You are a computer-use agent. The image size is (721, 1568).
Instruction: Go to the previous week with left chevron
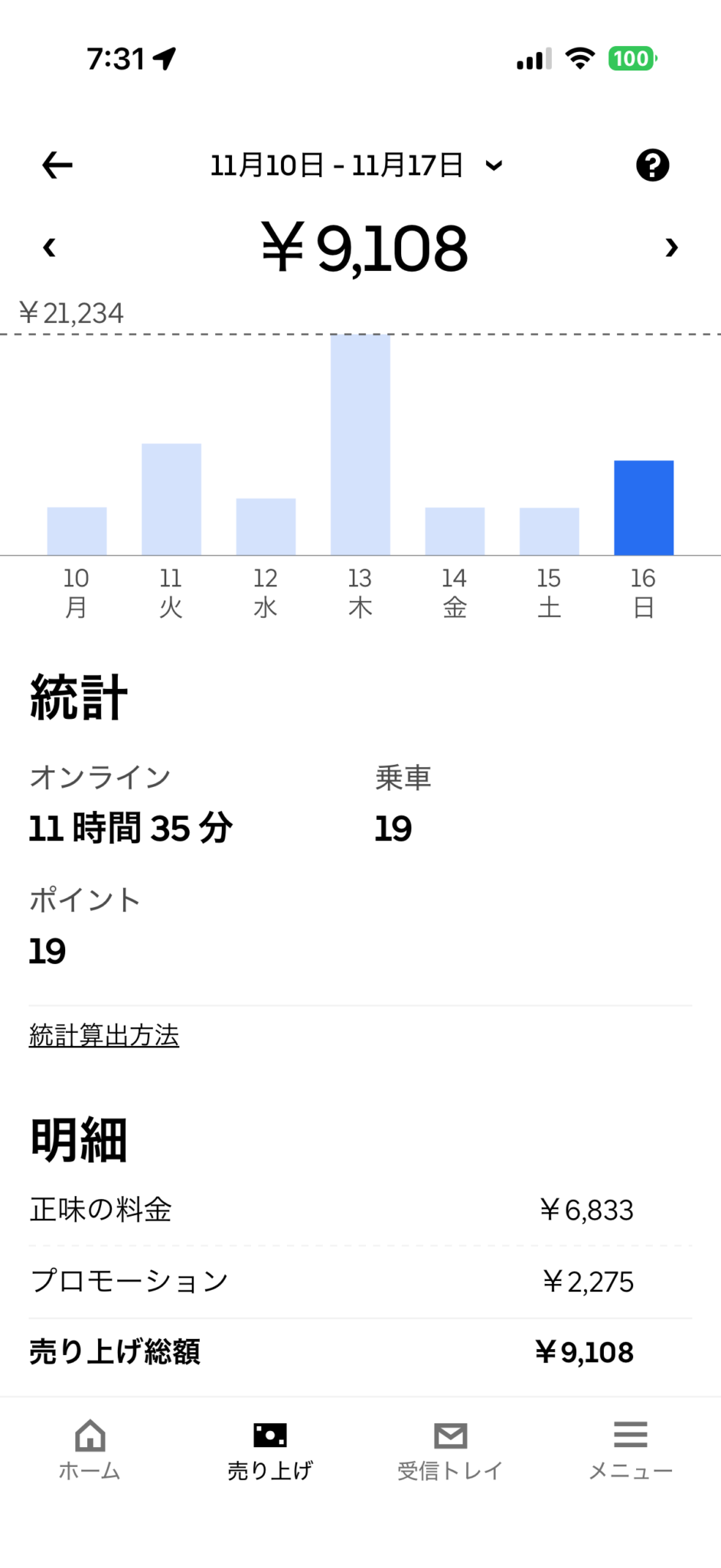point(50,247)
